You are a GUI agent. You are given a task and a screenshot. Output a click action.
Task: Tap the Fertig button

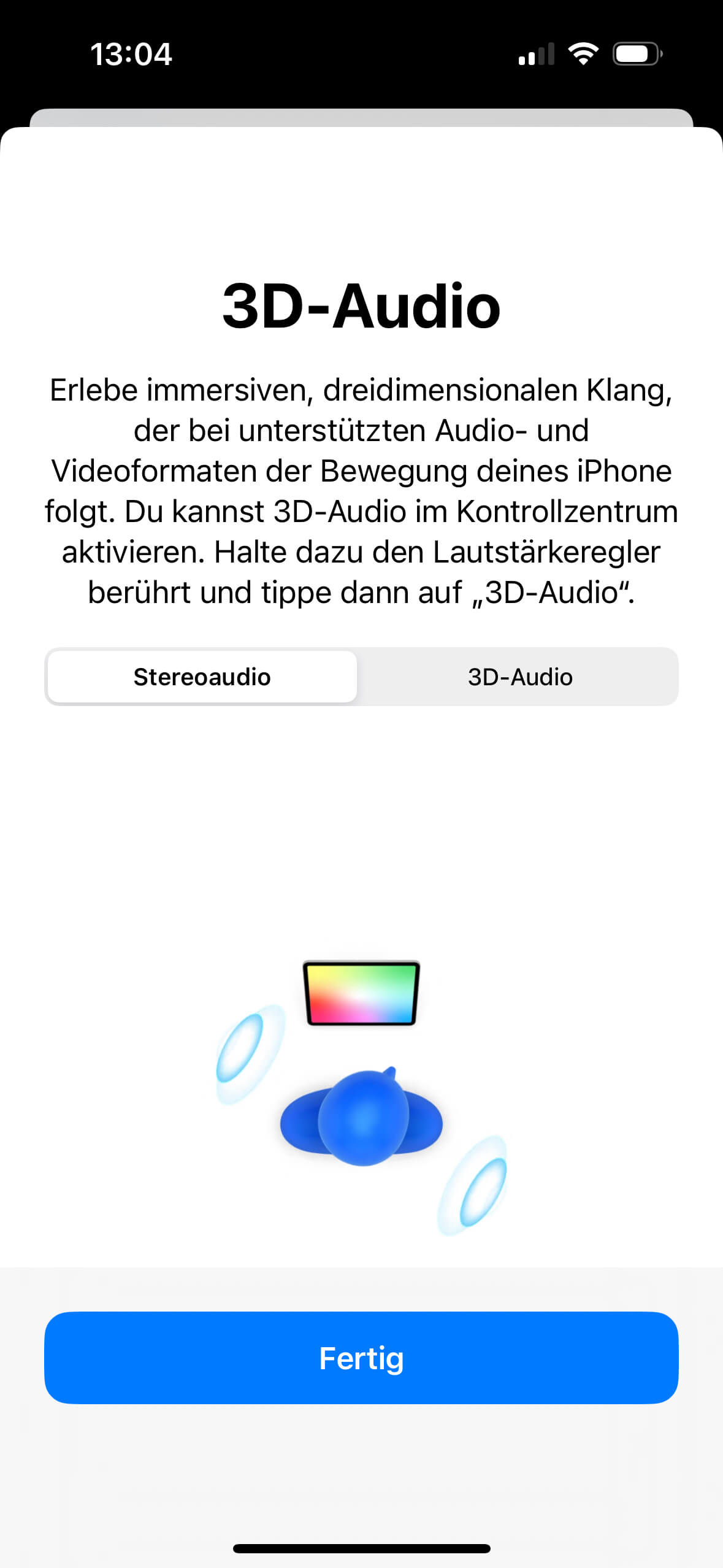point(361,1358)
